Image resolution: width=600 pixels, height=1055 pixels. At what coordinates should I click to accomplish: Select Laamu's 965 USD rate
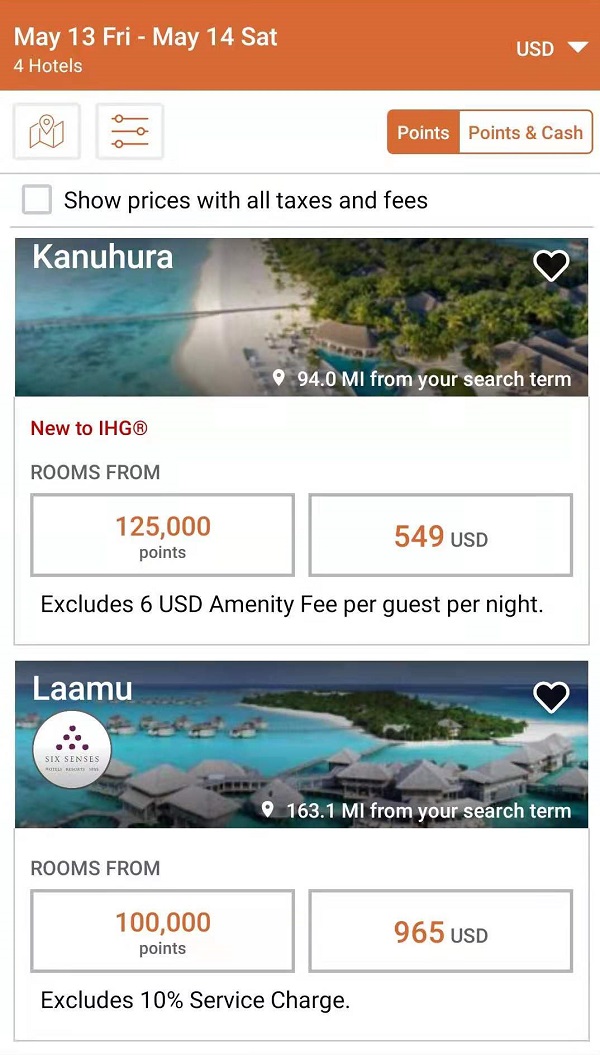click(441, 931)
